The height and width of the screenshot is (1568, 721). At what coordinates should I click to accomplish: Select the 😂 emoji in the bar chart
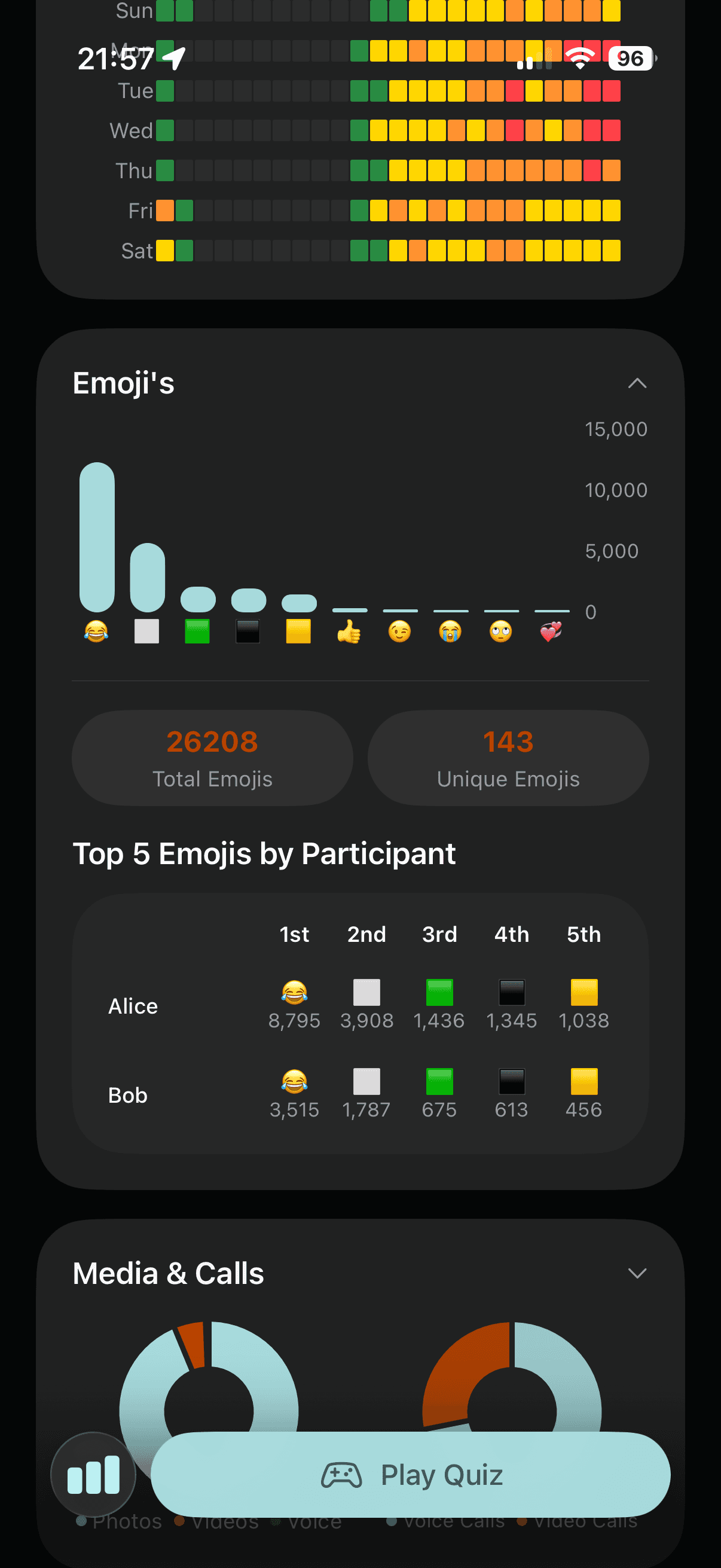[x=96, y=632]
